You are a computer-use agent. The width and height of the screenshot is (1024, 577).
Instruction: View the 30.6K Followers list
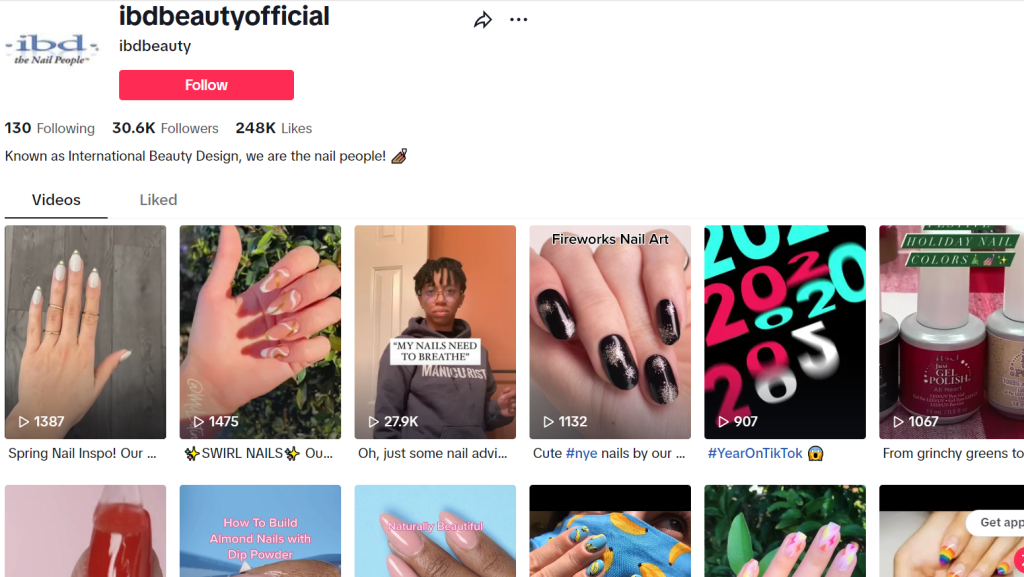165,128
